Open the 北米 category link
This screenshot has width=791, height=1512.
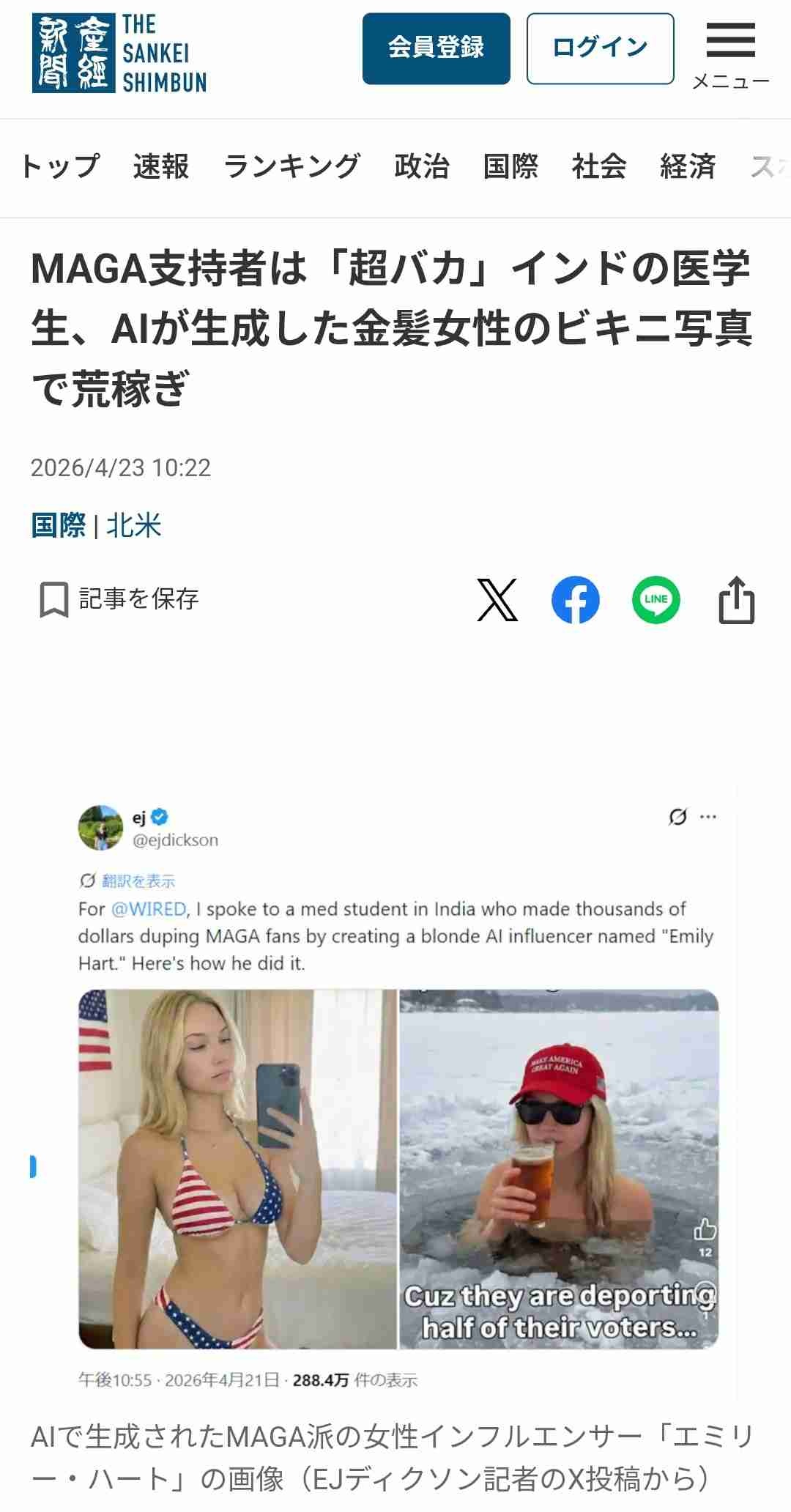pyautogui.click(x=133, y=525)
